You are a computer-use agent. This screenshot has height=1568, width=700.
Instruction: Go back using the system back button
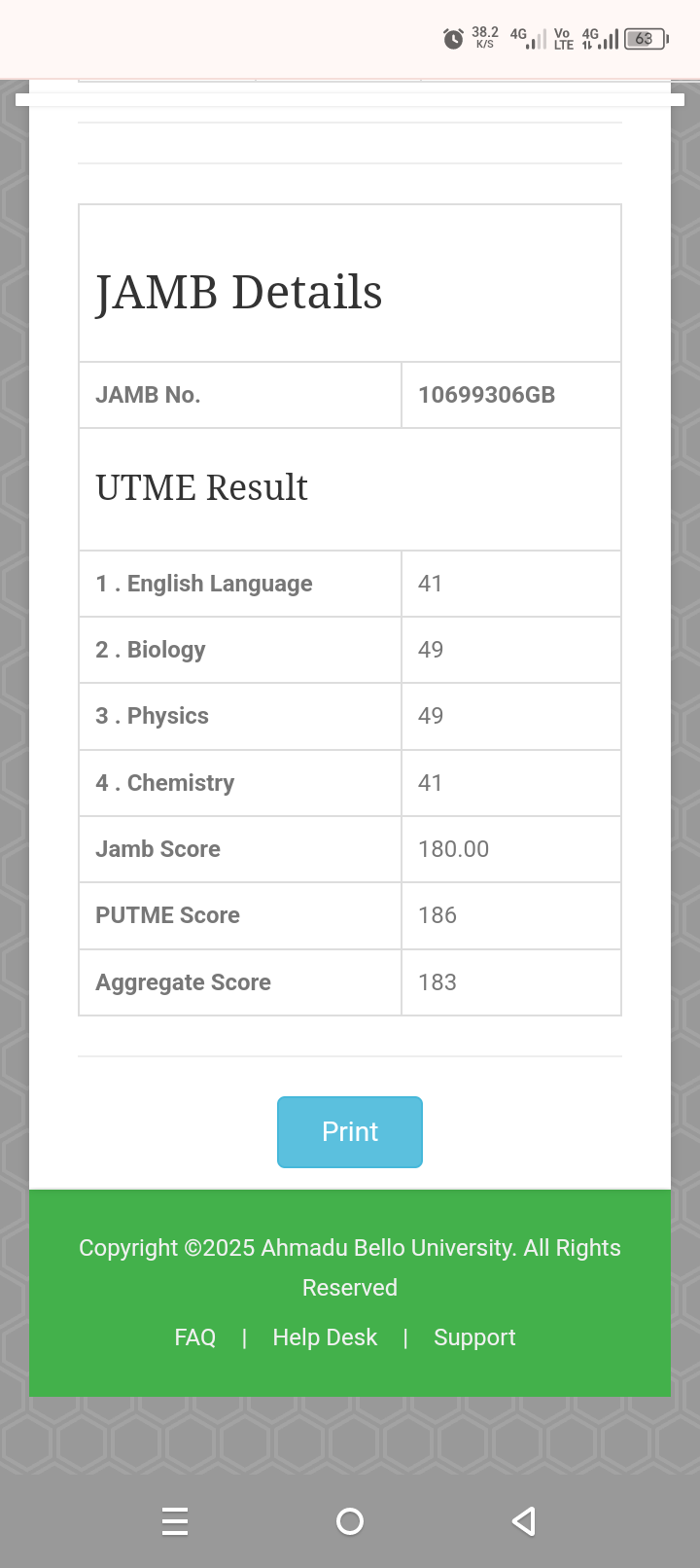point(524,1521)
